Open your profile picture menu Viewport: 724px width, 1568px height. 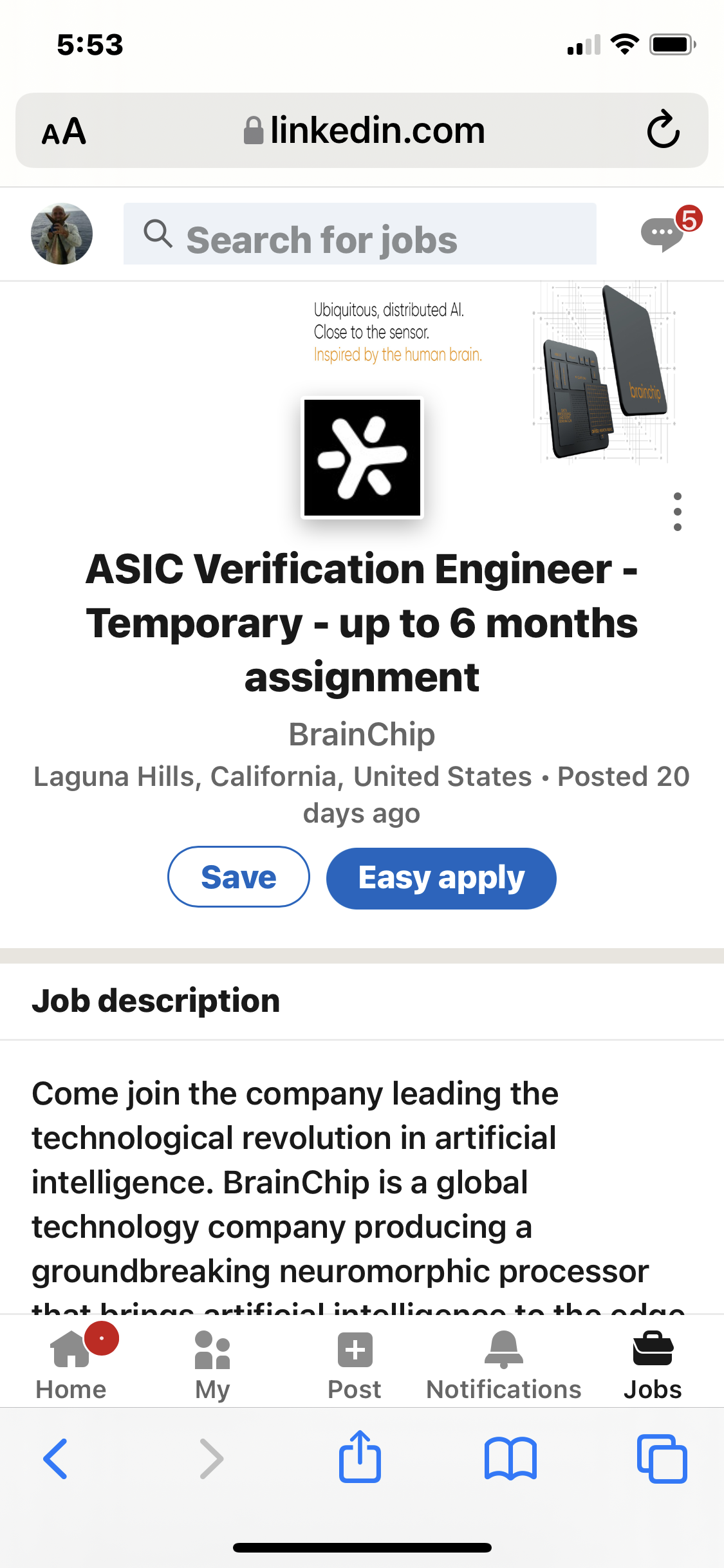pos(62,234)
